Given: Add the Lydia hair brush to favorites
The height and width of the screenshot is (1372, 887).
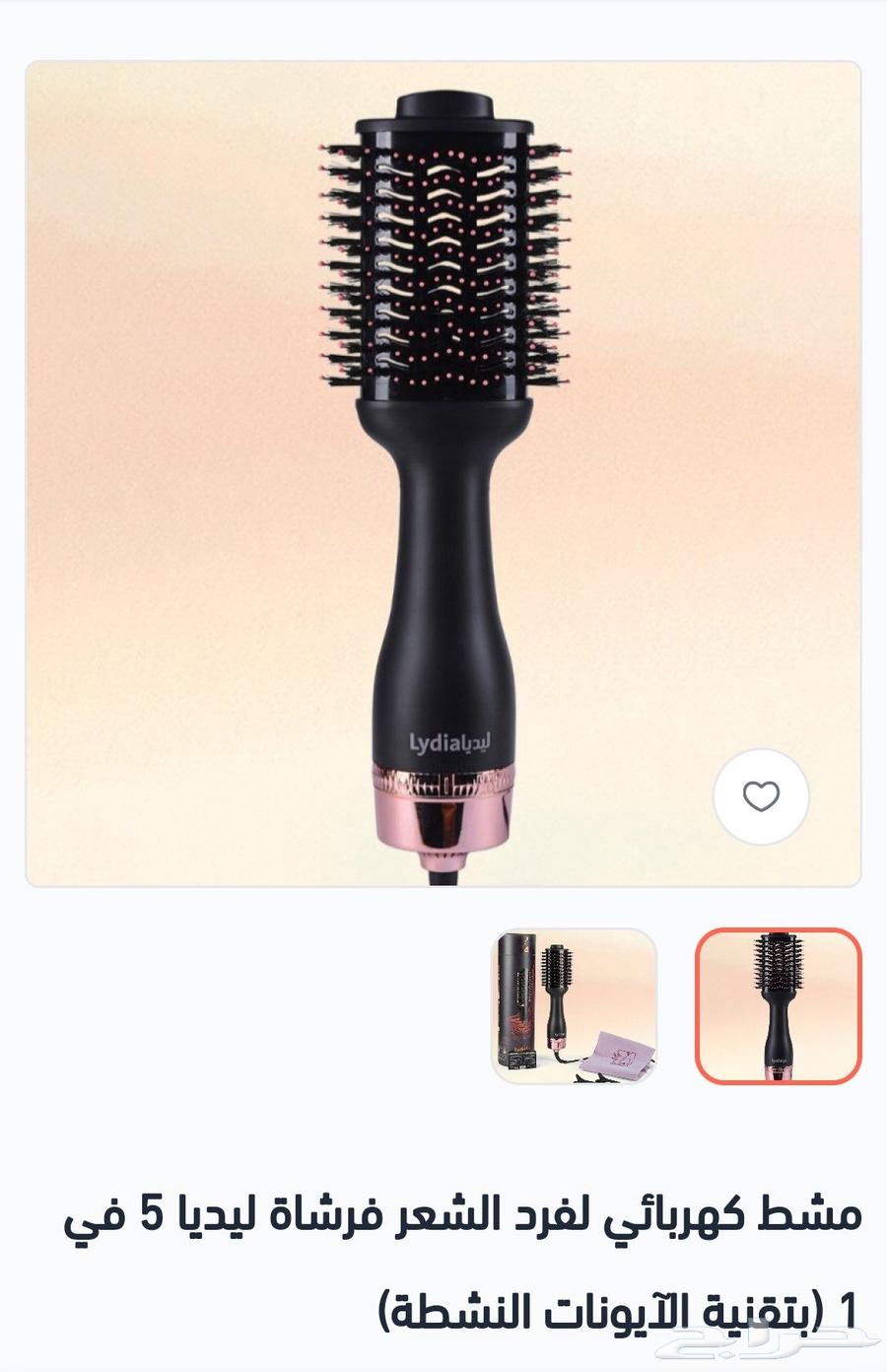Looking at the screenshot, I should click(x=761, y=796).
